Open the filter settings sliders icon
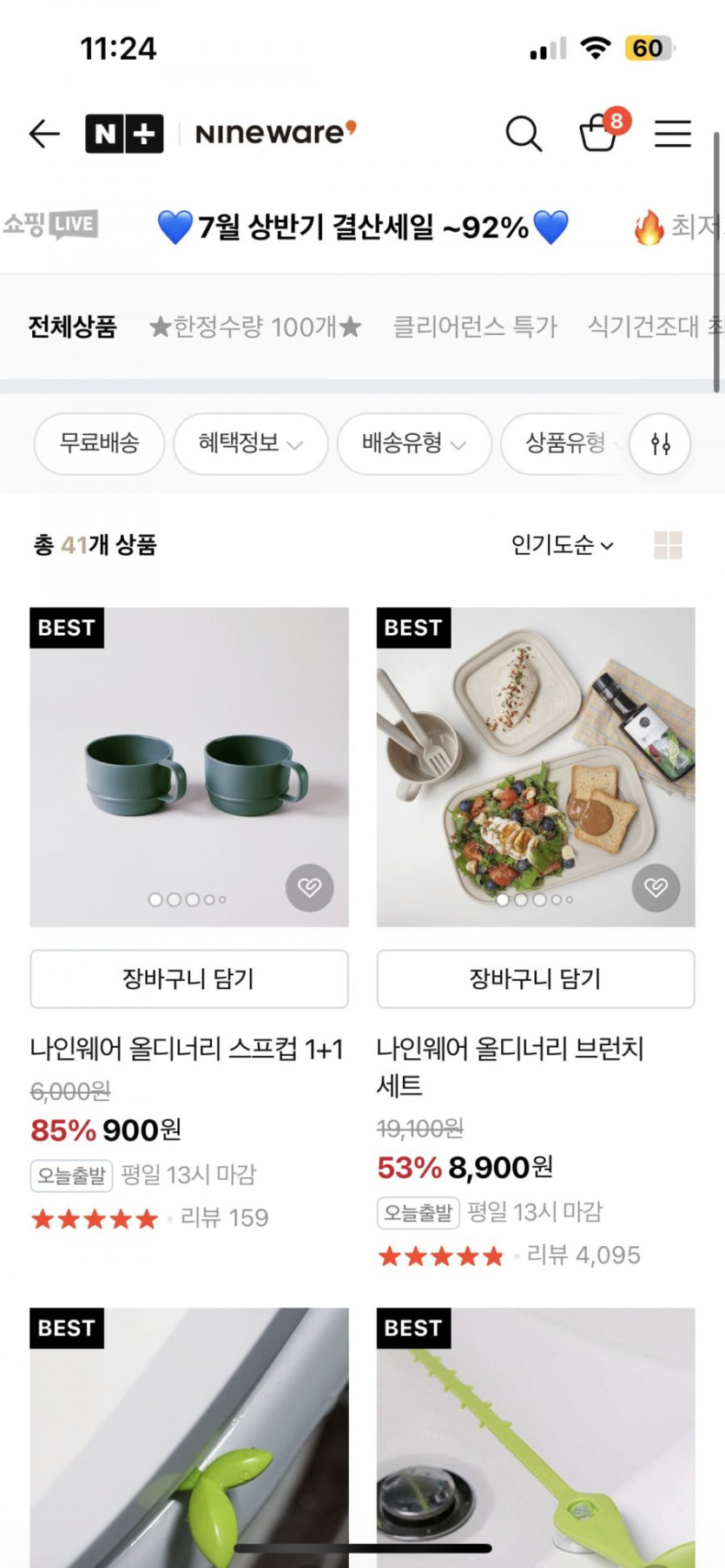The image size is (725, 1568). [661, 445]
